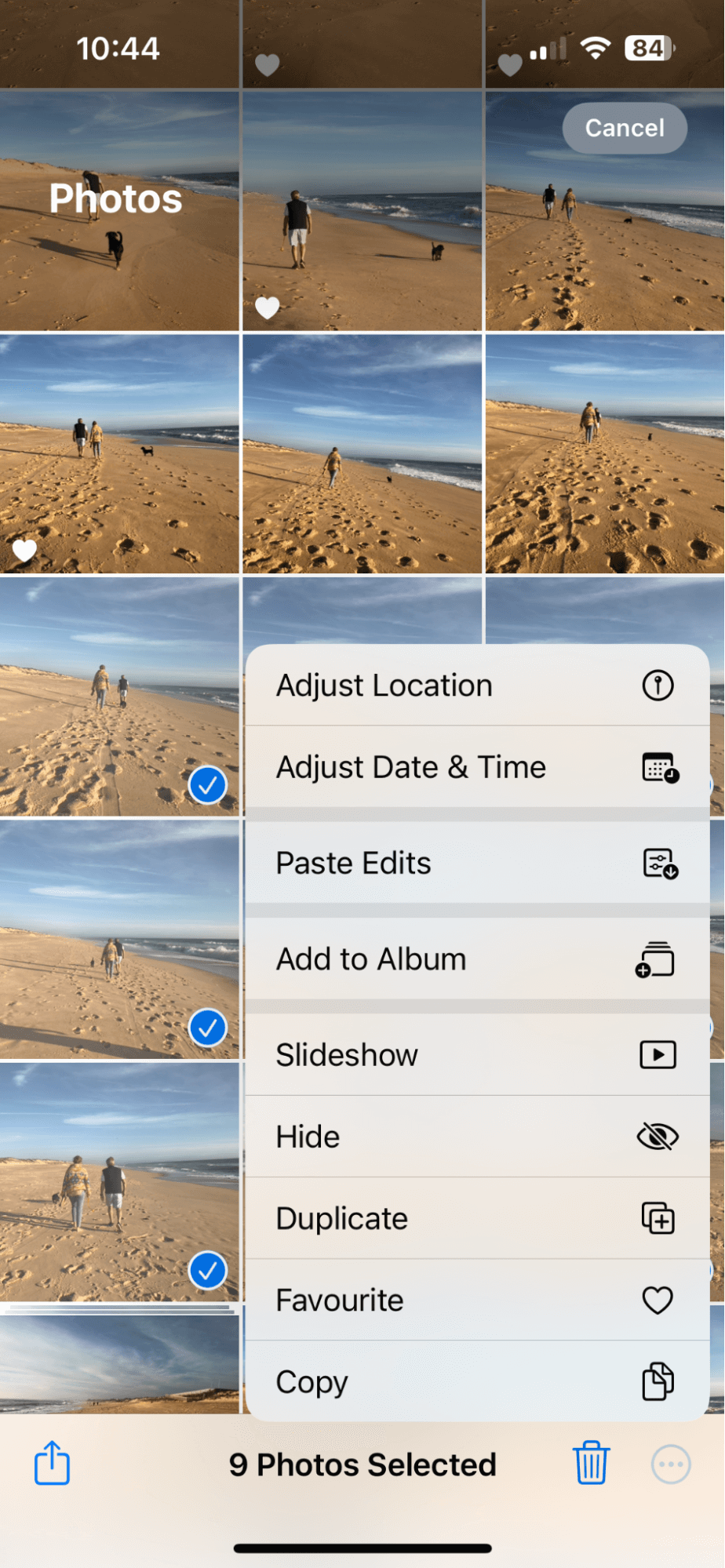Viewport: 725px width, 1568px height.
Task: Hide the selected photos
Action: 477,1137
